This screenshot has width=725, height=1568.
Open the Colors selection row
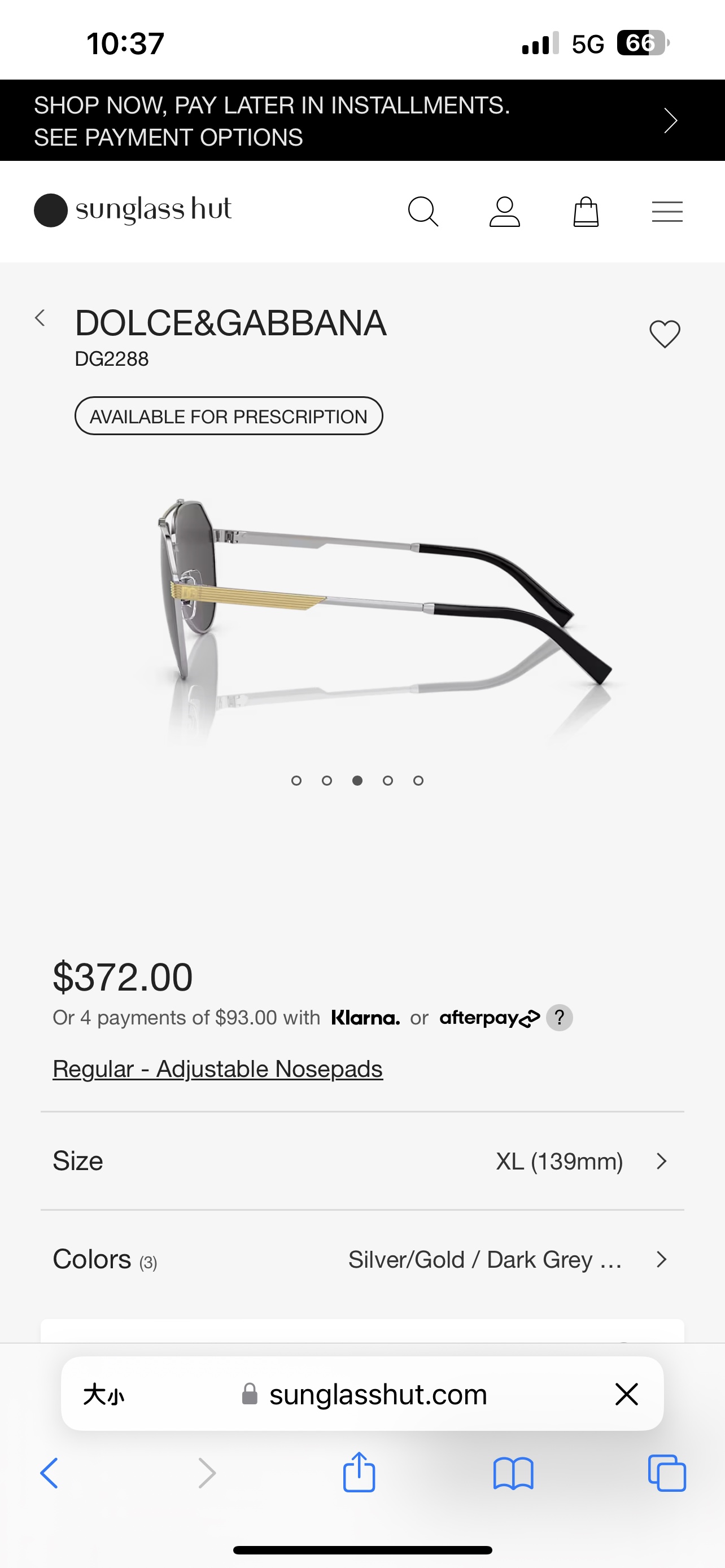pyautogui.click(x=362, y=1259)
